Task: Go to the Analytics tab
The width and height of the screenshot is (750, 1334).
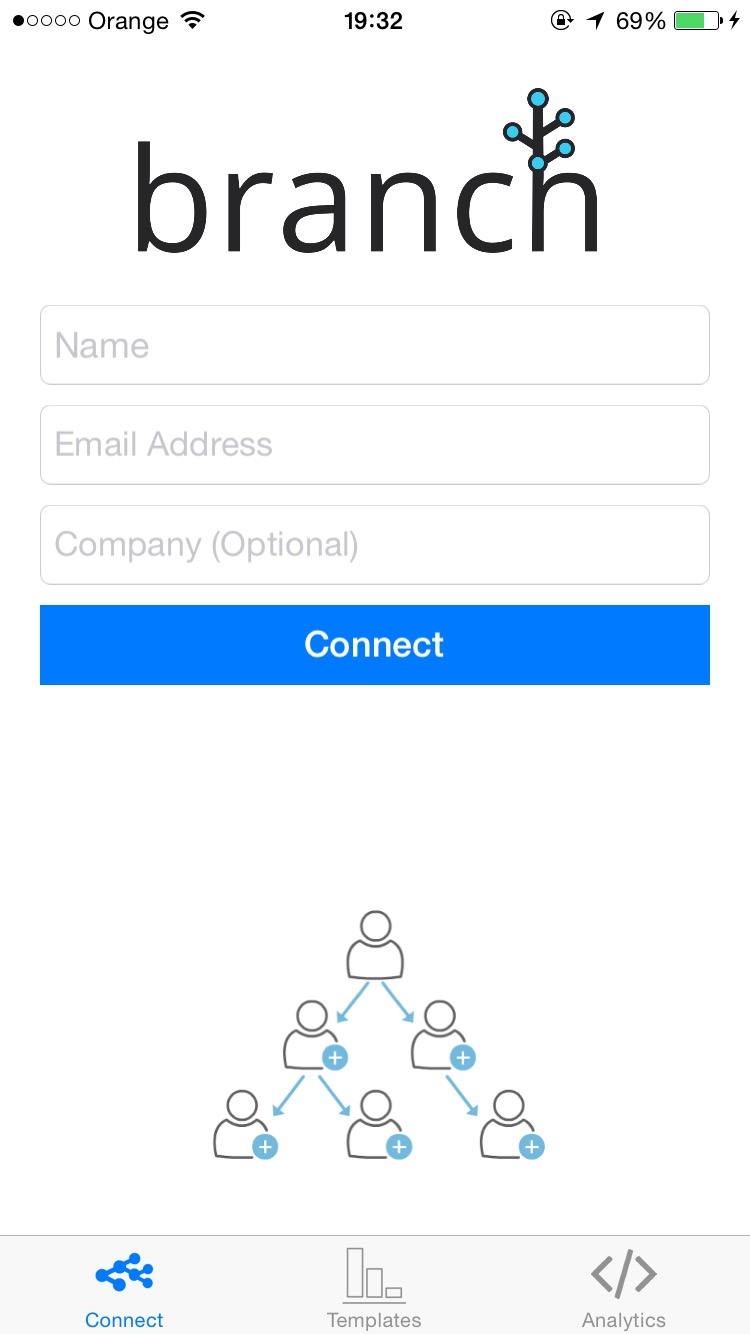Action: [624, 1288]
